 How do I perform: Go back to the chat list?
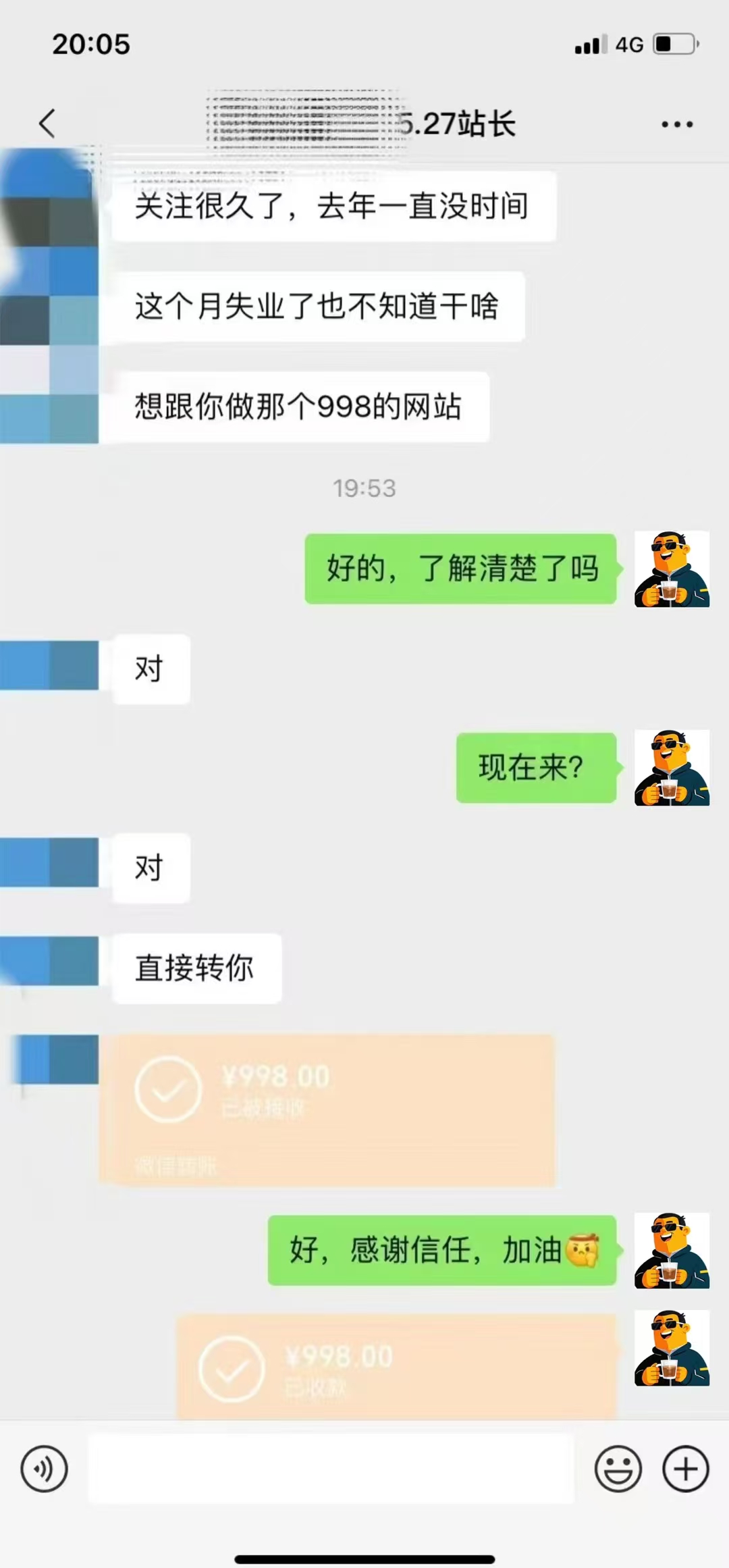point(47,124)
